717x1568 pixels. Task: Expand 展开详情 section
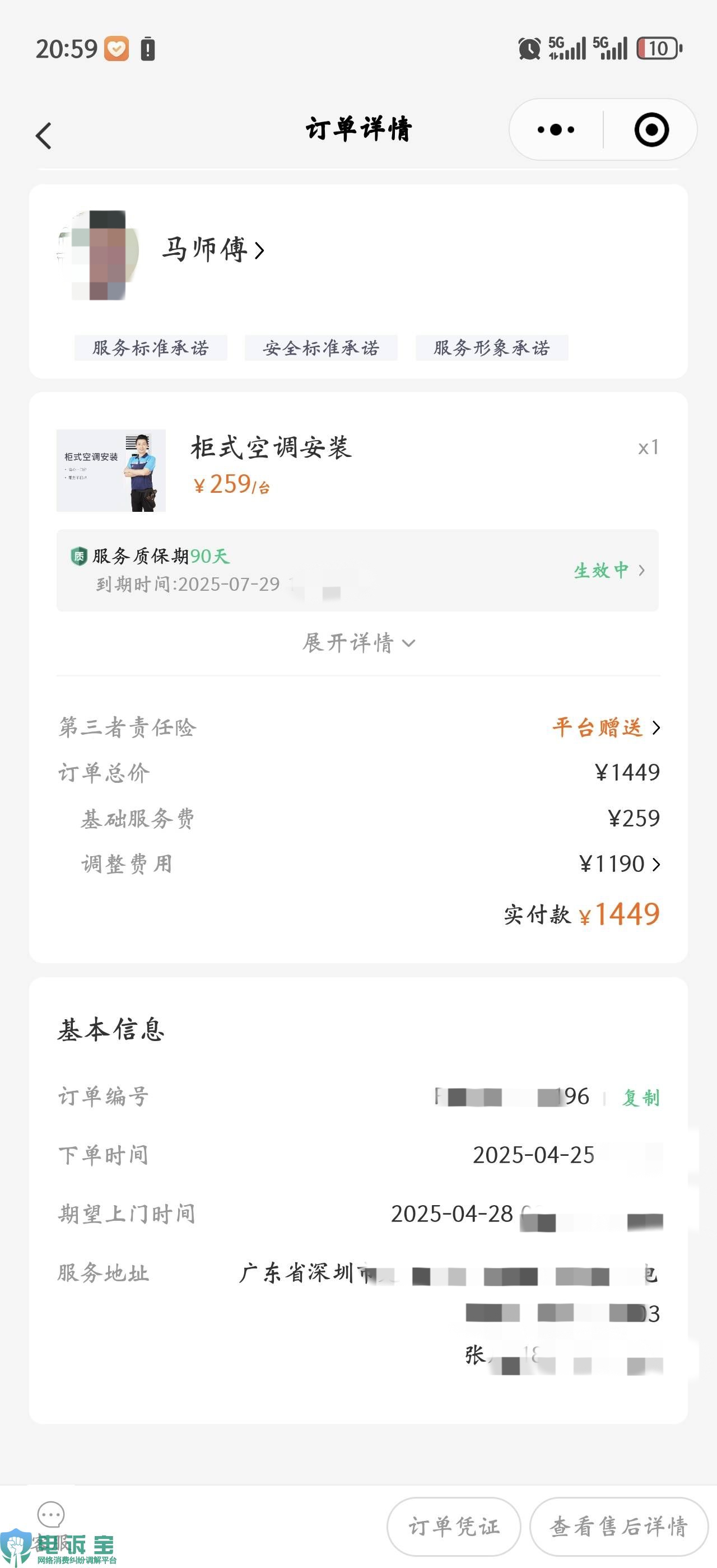[358, 643]
